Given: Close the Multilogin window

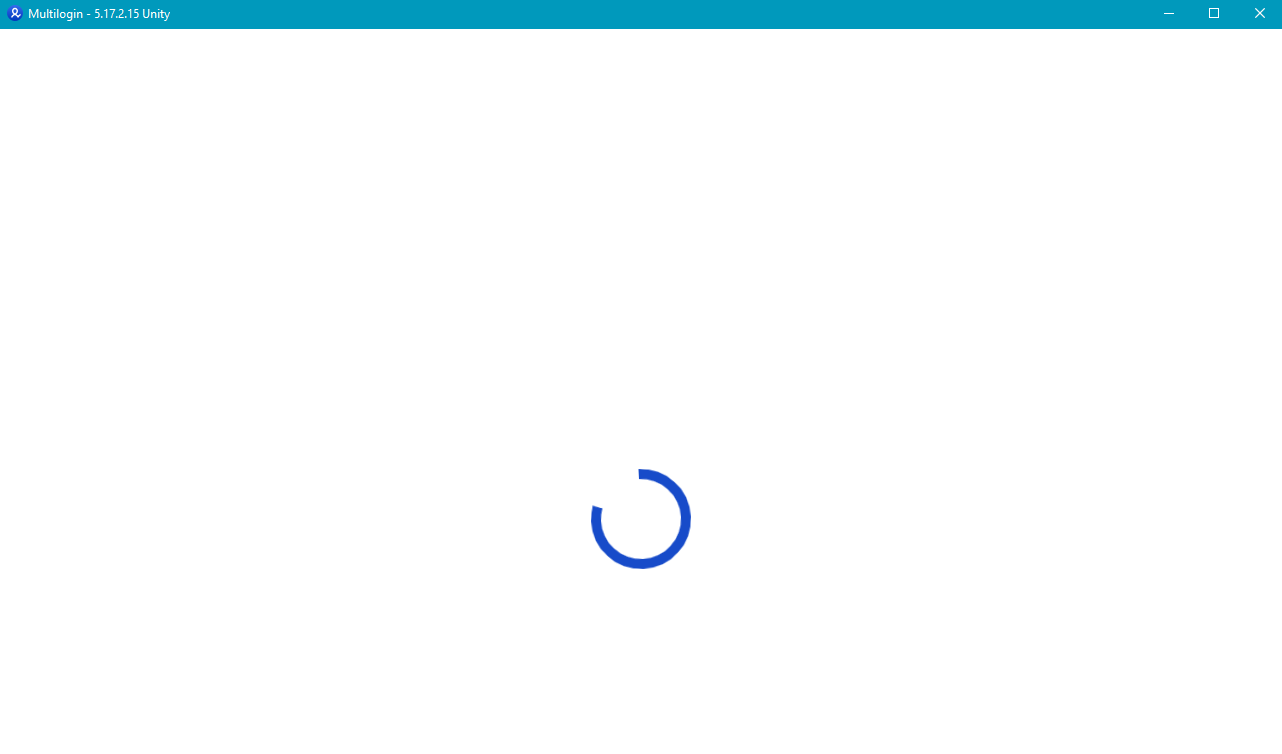Looking at the screenshot, I should (1259, 14).
